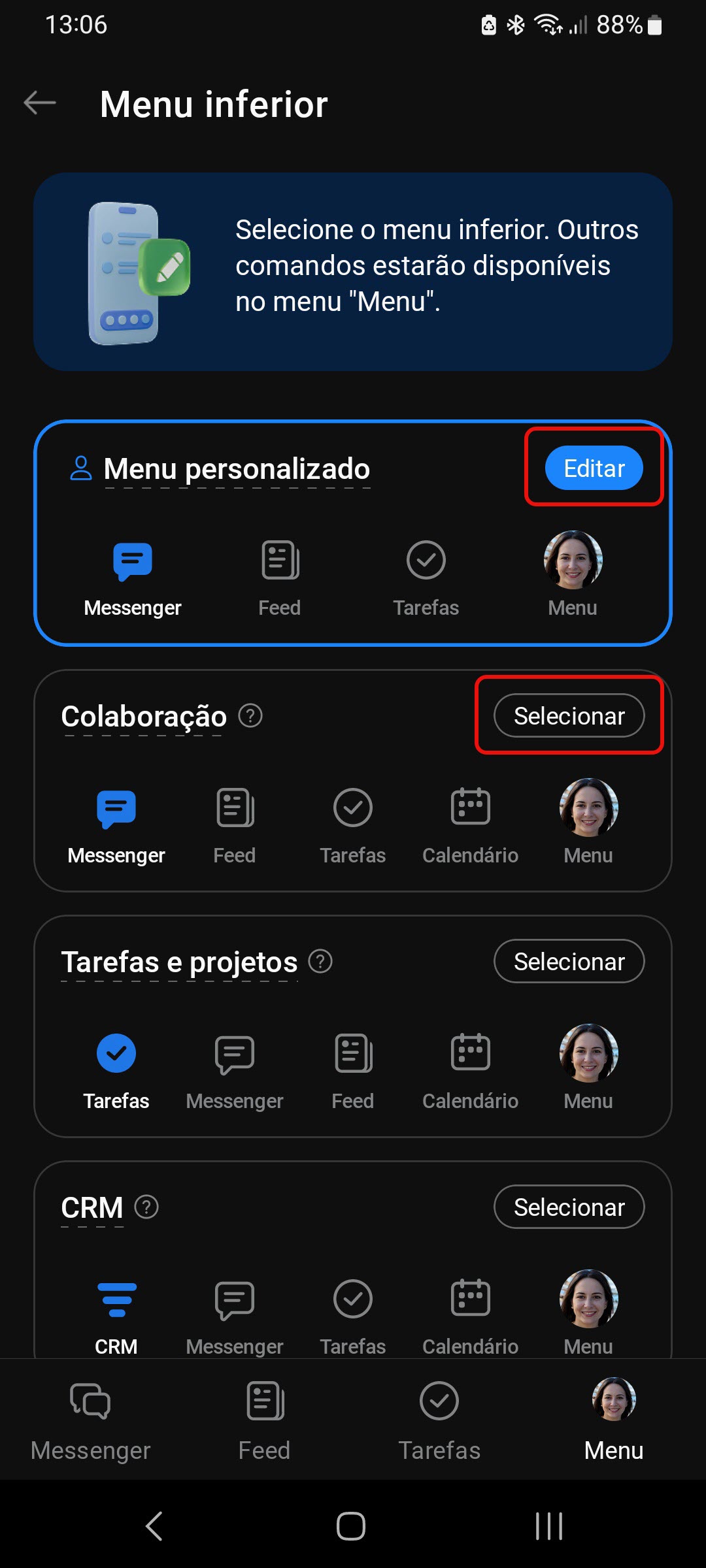This screenshot has width=706, height=1568.
Task: Tap the system home button
Action: pyautogui.click(x=351, y=1526)
